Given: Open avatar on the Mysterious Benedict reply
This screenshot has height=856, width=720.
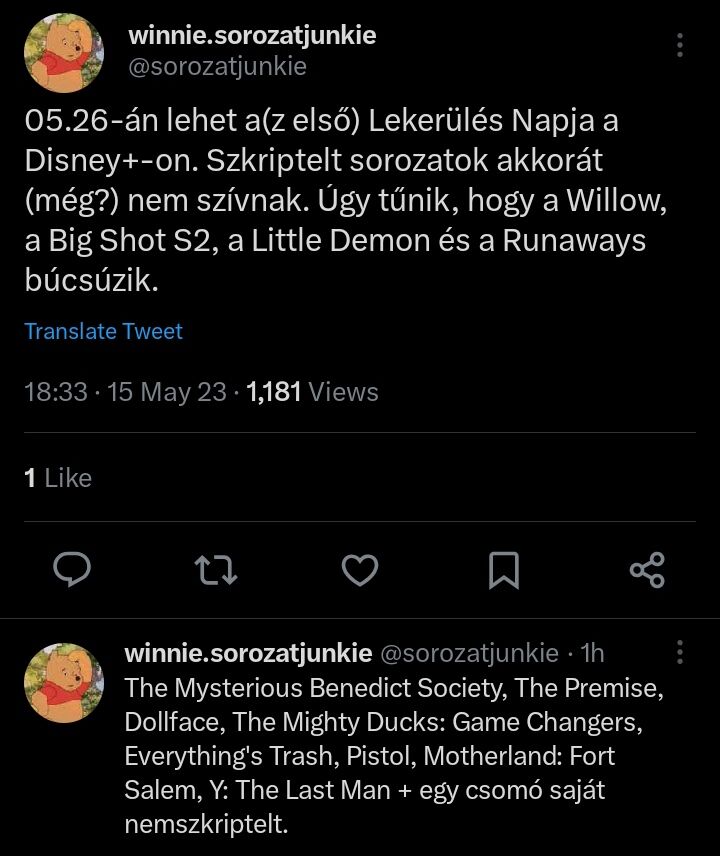Looking at the screenshot, I should point(64,683).
